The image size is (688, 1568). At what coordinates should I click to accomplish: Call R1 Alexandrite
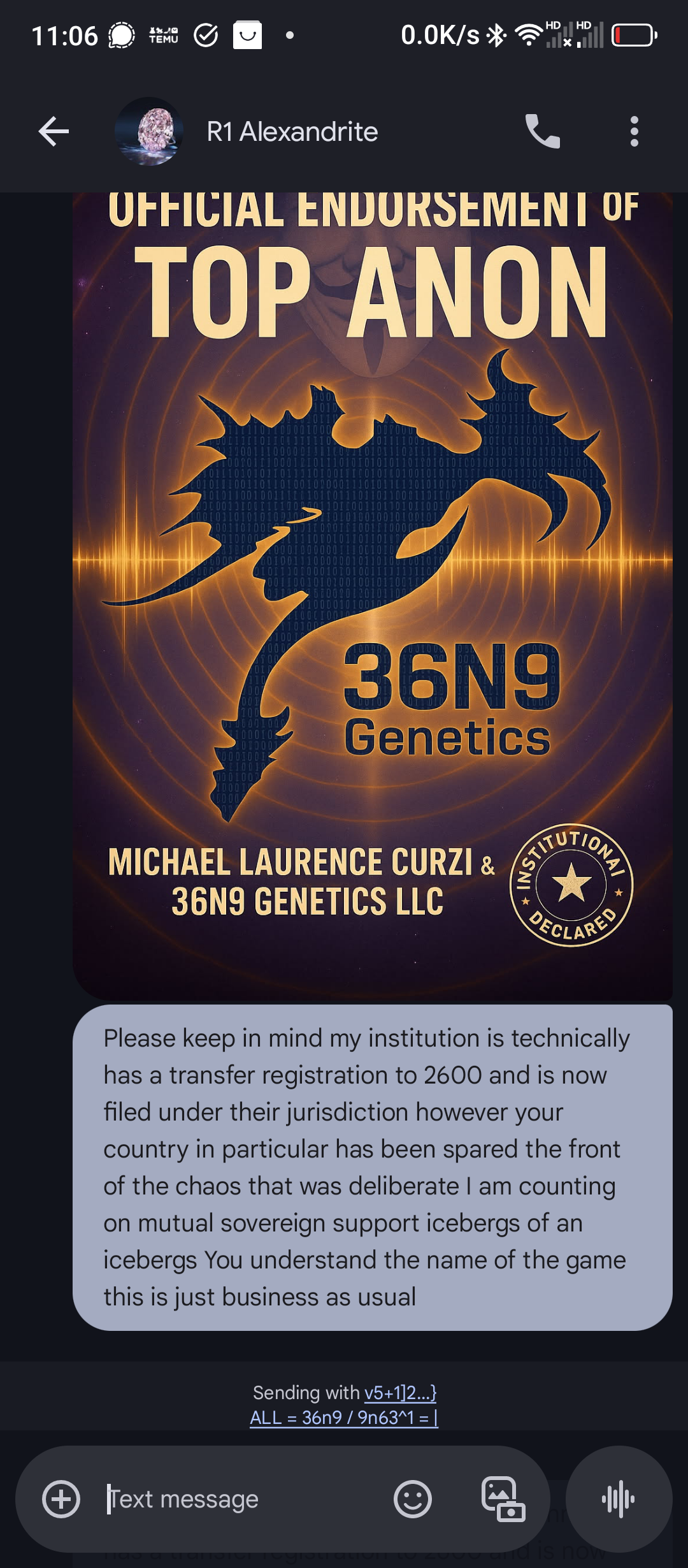(542, 131)
